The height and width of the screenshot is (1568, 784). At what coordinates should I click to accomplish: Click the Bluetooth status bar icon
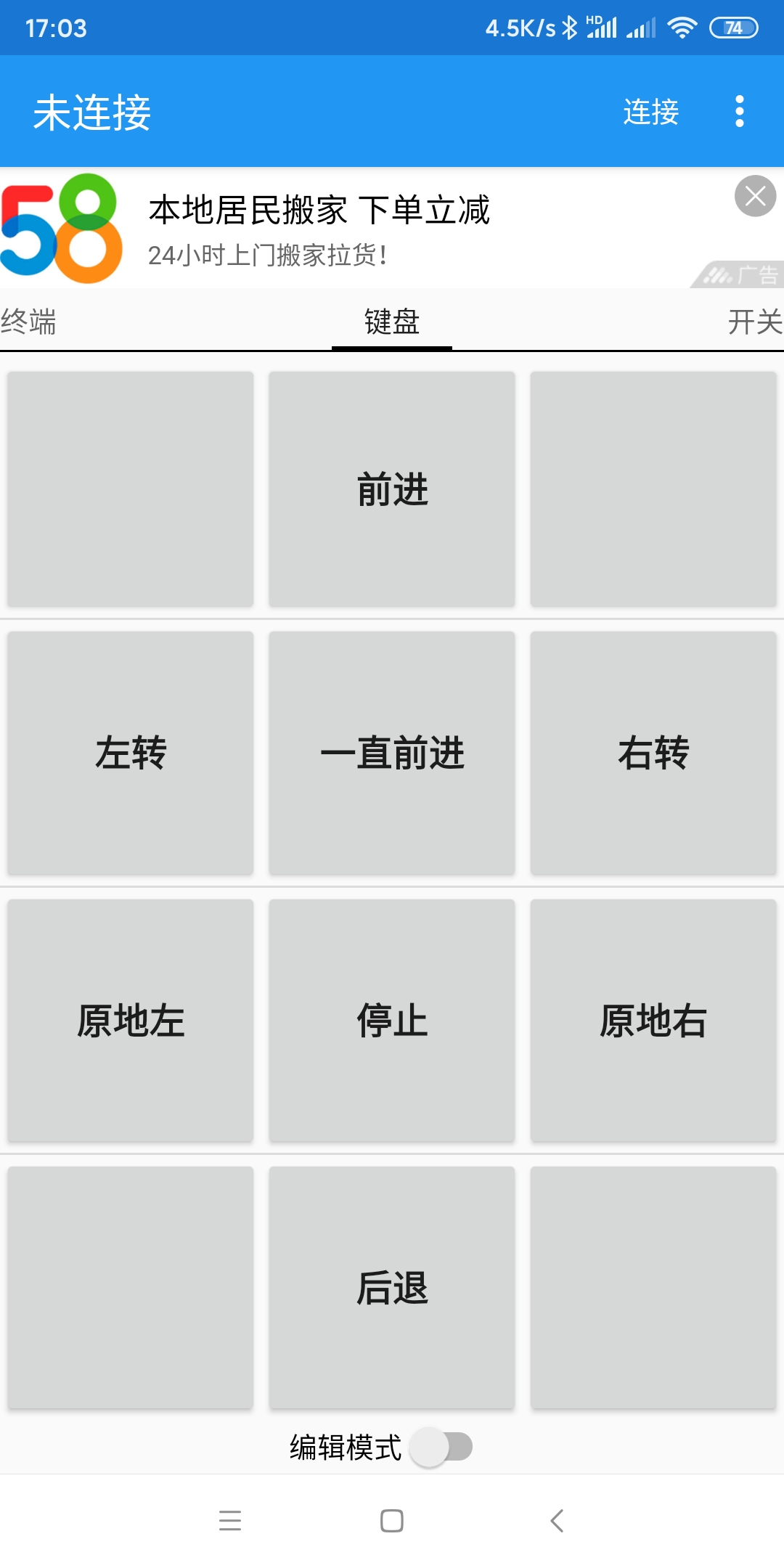pos(570,26)
